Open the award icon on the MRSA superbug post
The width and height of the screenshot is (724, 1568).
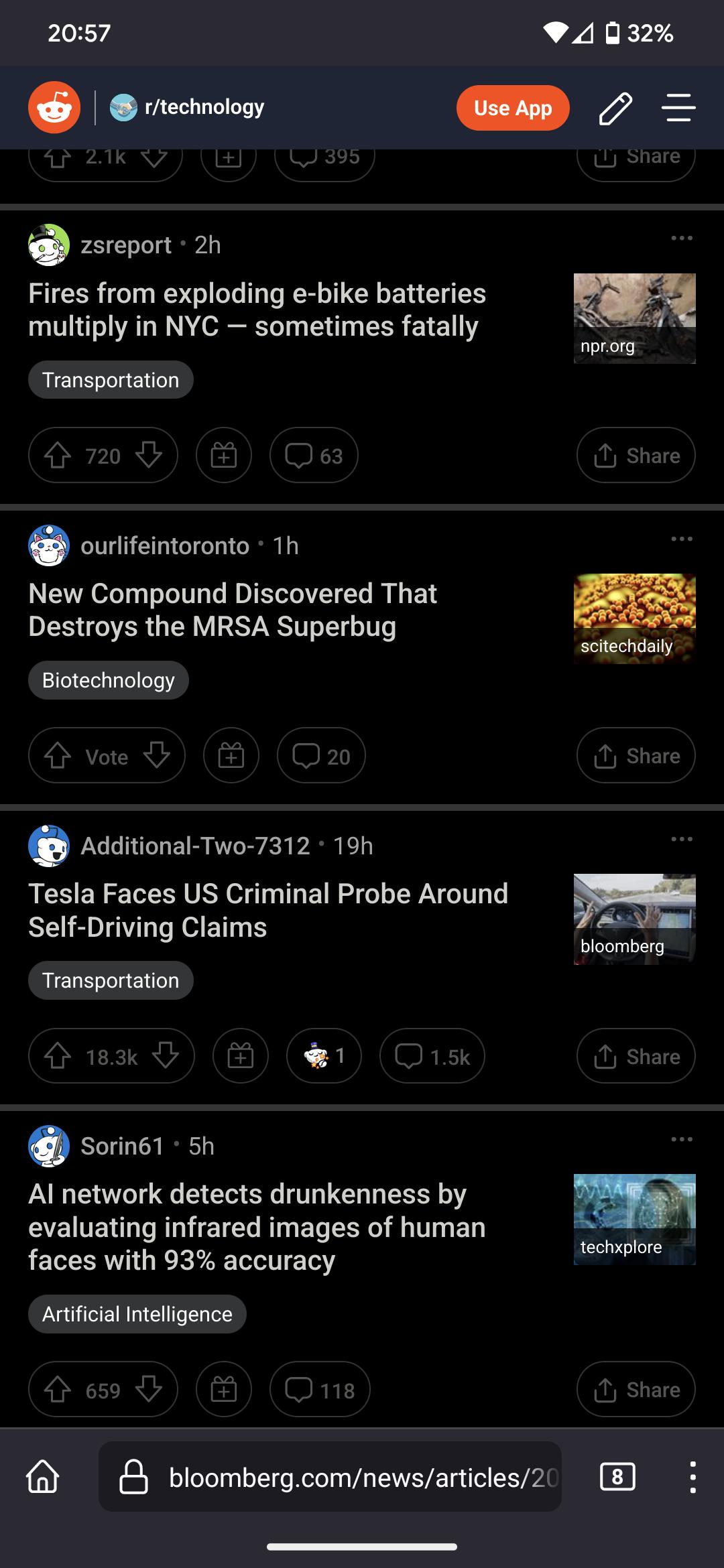231,755
